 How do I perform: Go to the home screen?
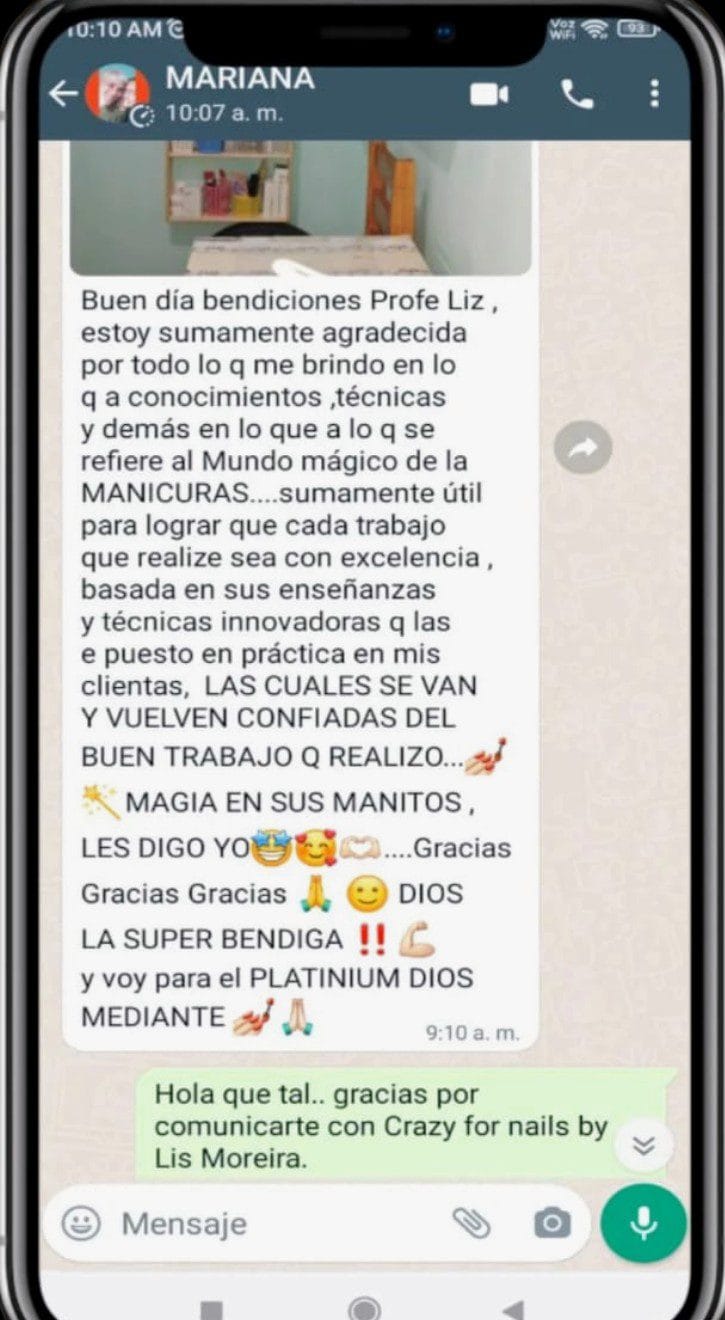364,1308
